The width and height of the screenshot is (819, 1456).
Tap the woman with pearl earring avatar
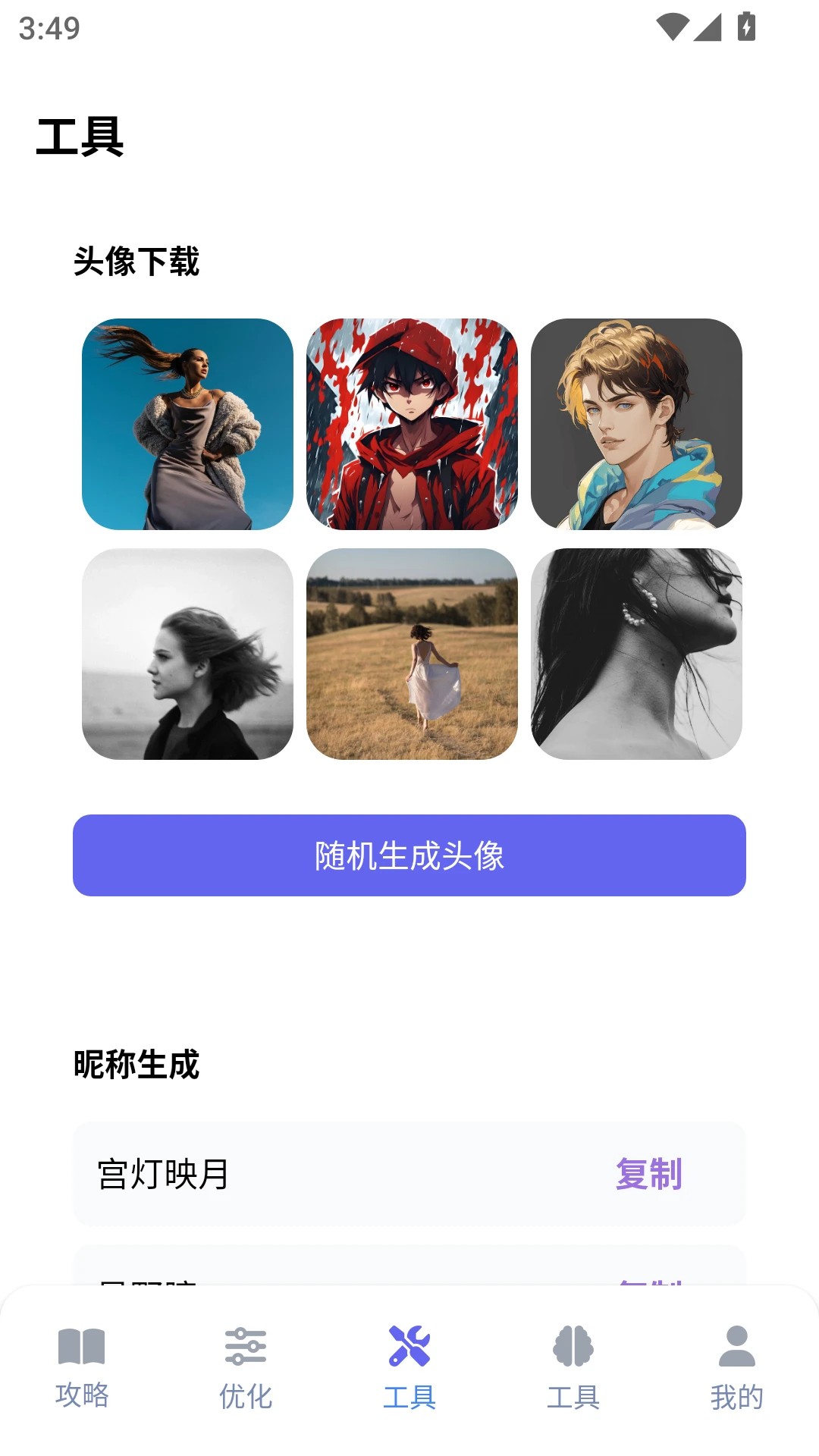(x=637, y=654)
